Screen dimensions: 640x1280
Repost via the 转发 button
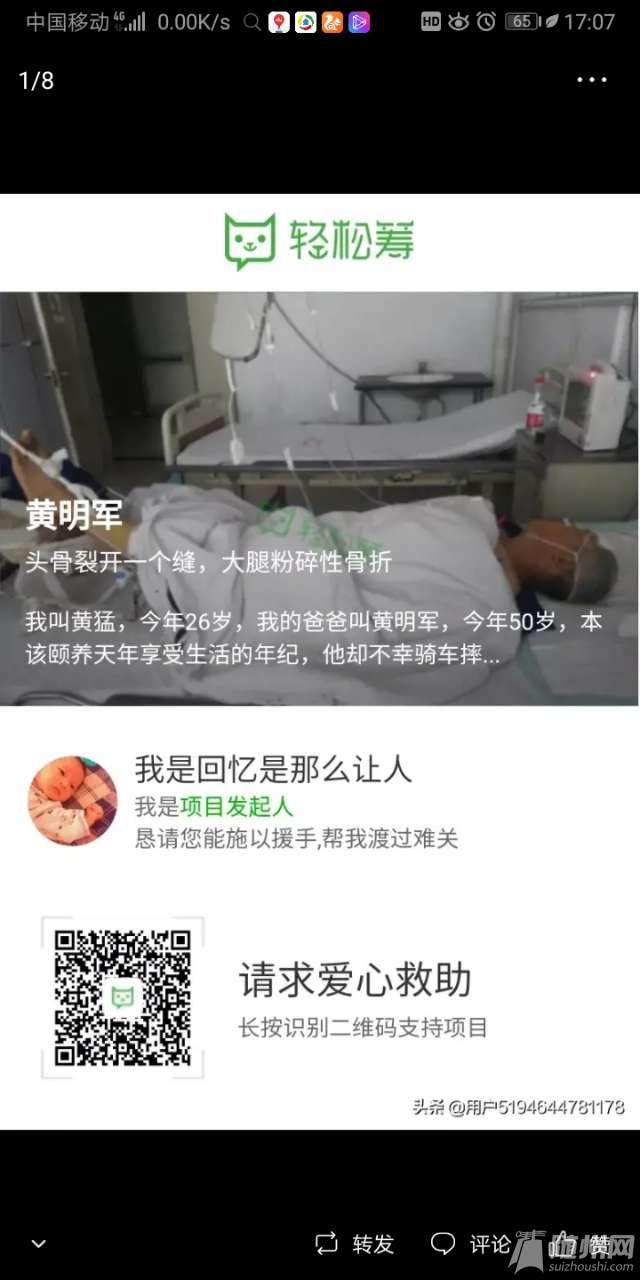point(355,1244)
